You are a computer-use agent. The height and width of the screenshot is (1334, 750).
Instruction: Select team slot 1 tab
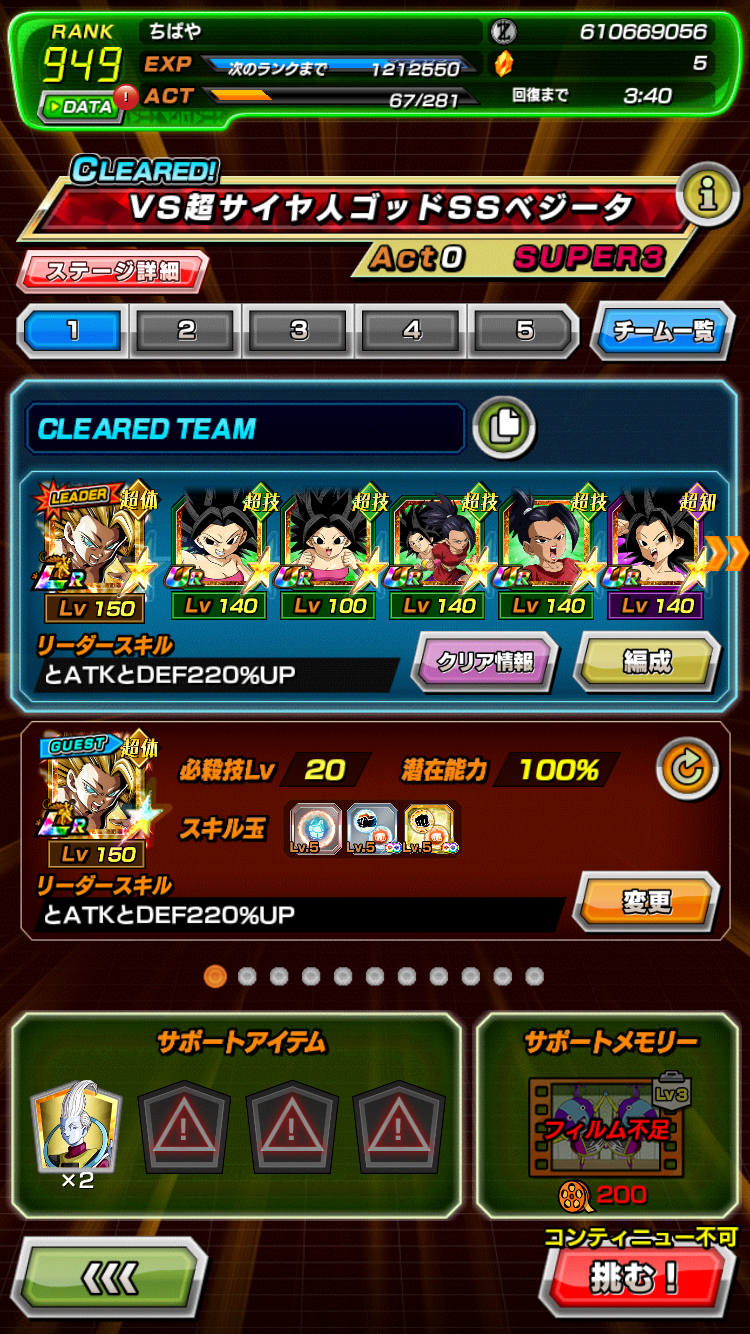73,331
